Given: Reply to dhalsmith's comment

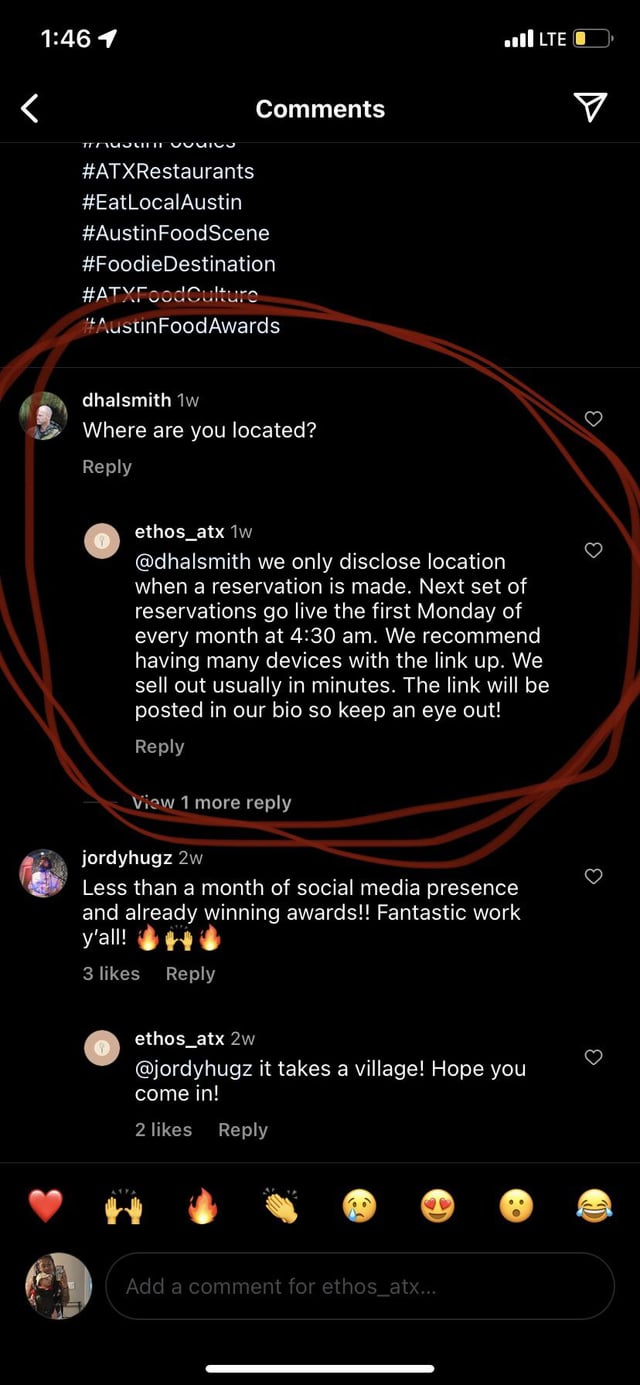Looking at the screenshot, I should (107, 467).
